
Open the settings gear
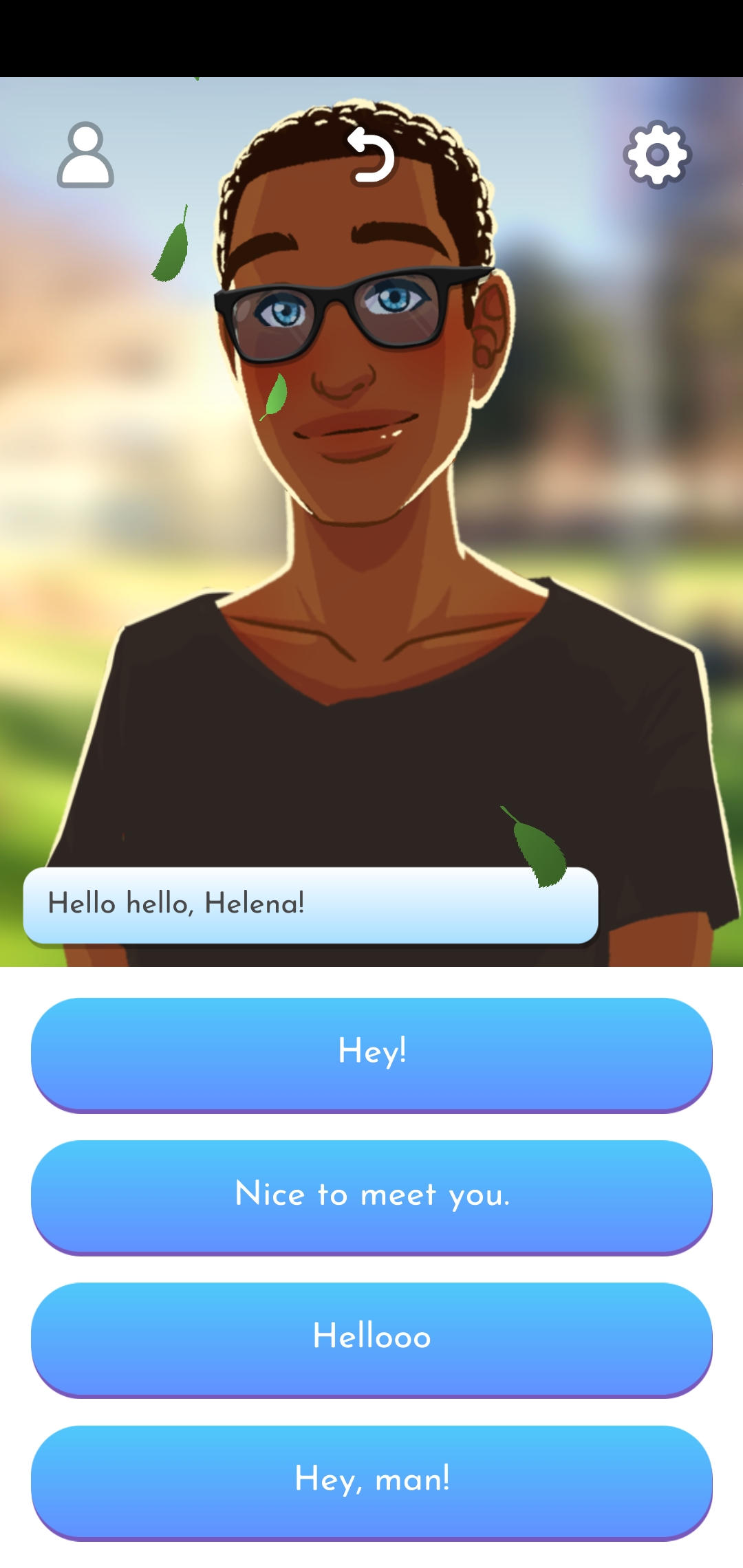(x=657, y=155)
